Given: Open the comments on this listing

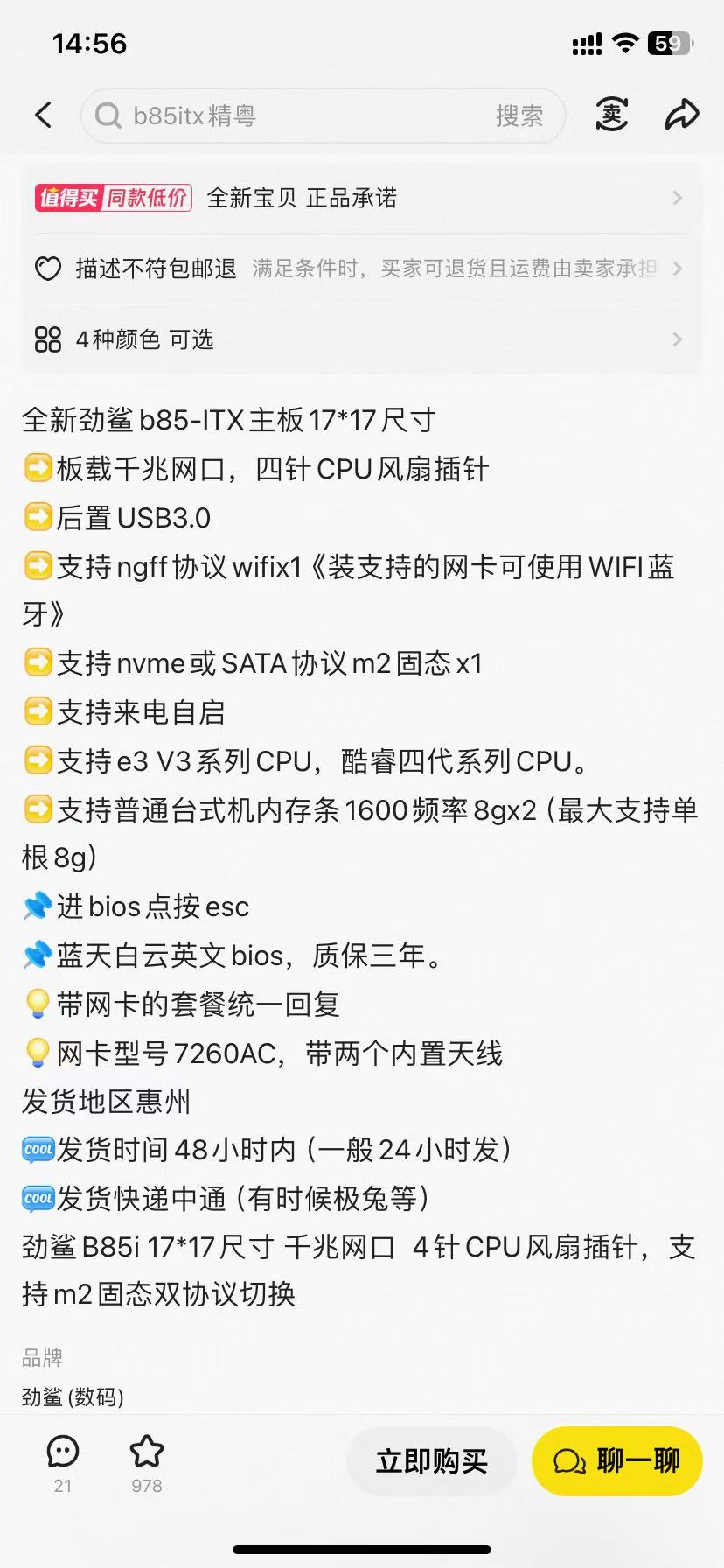Looking at the screenshot, I should (63, 1461).
